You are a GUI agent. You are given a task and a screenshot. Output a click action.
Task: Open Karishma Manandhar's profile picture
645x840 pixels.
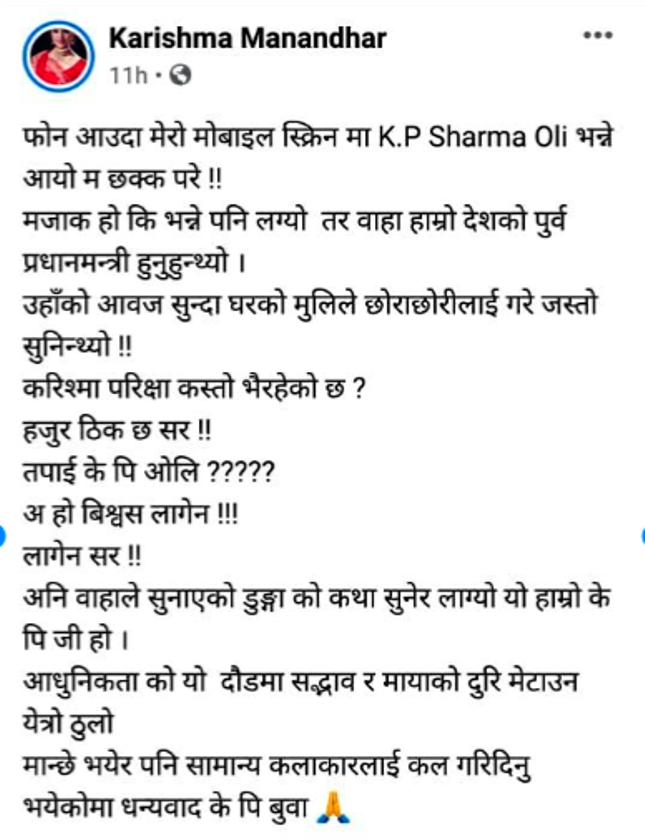[x=57, y=54]
